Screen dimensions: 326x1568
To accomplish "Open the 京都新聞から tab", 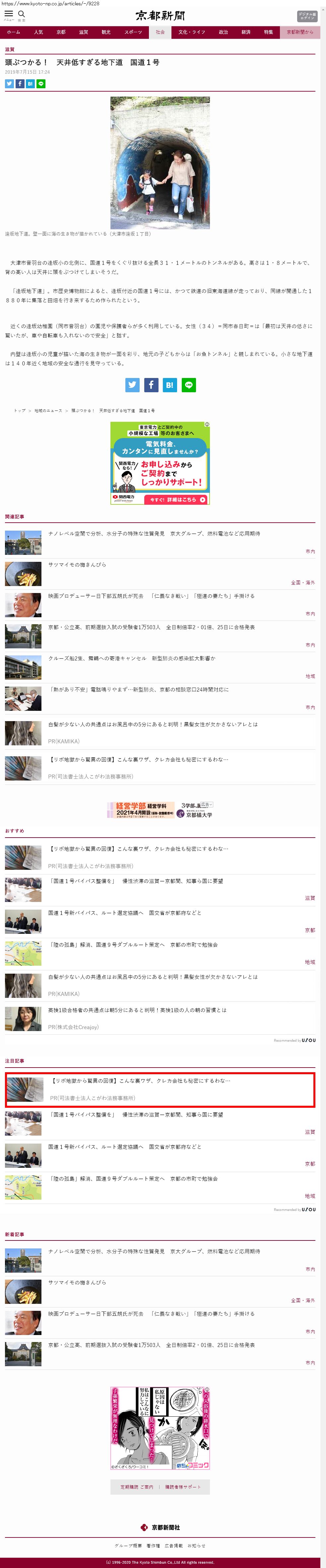I will click(300, 32).
